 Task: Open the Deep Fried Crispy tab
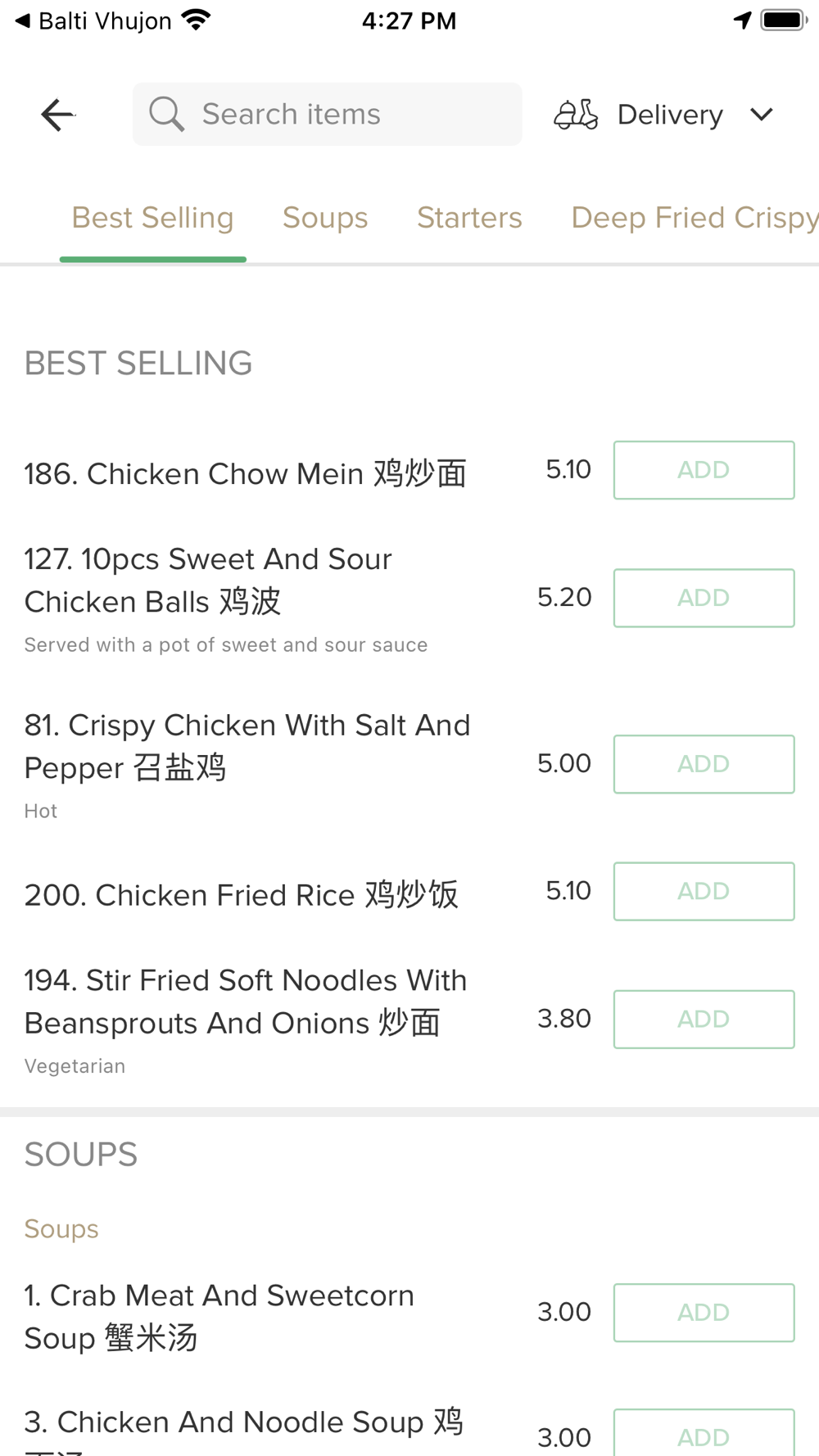pyautogui.click(x=695, y=218)
